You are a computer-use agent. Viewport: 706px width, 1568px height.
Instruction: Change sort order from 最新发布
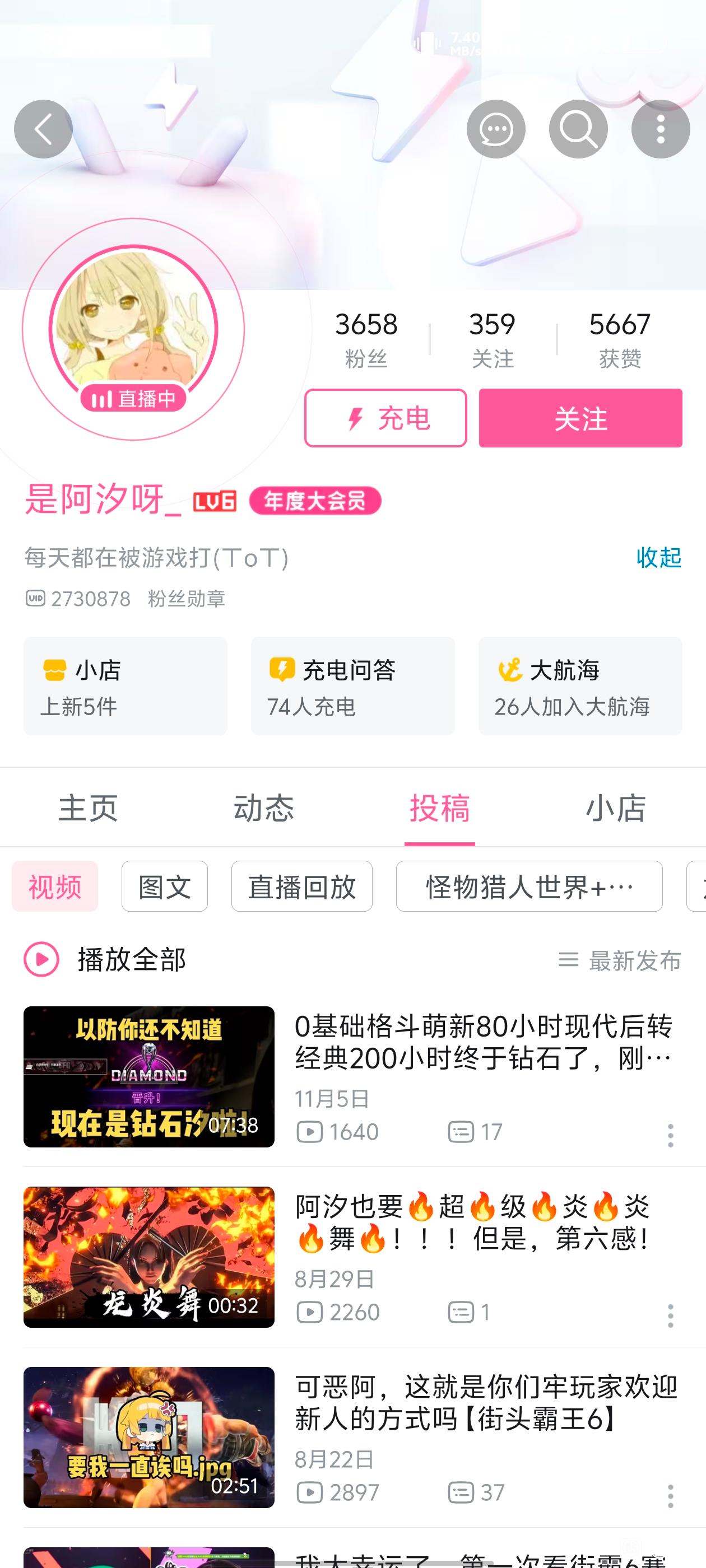coord(620,960)
